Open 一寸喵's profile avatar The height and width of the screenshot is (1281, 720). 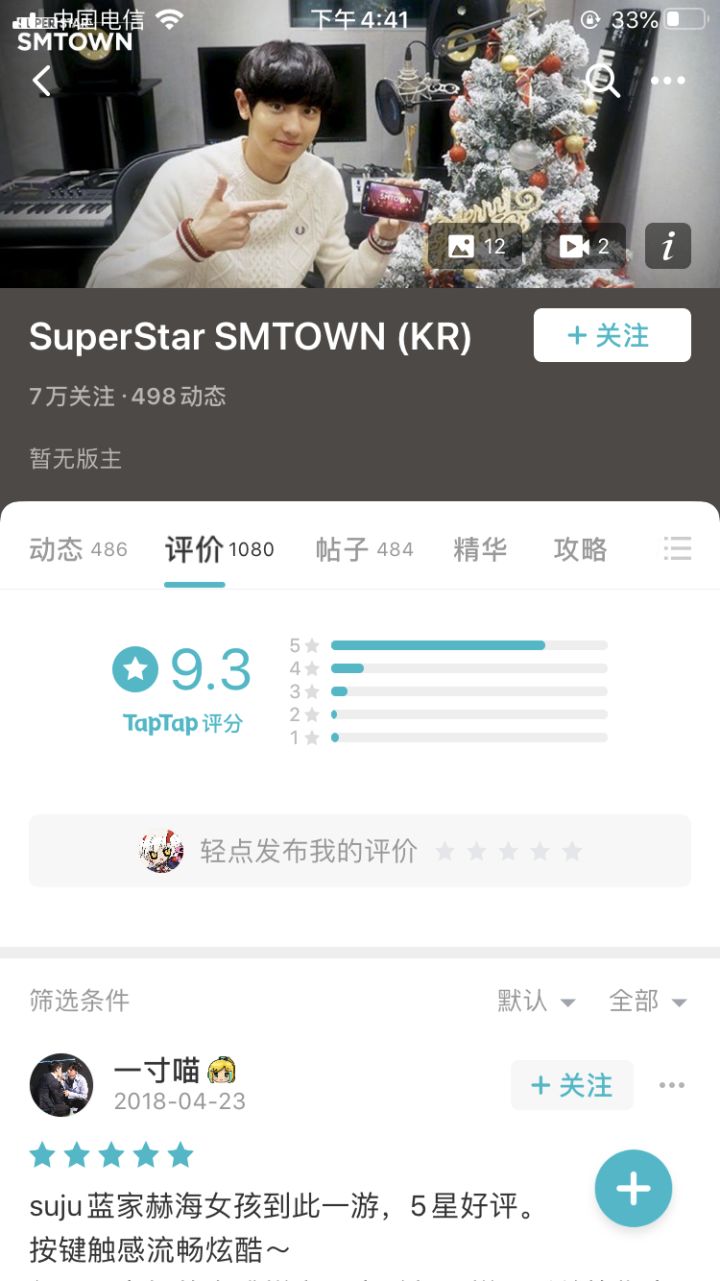click(62, 1085)
